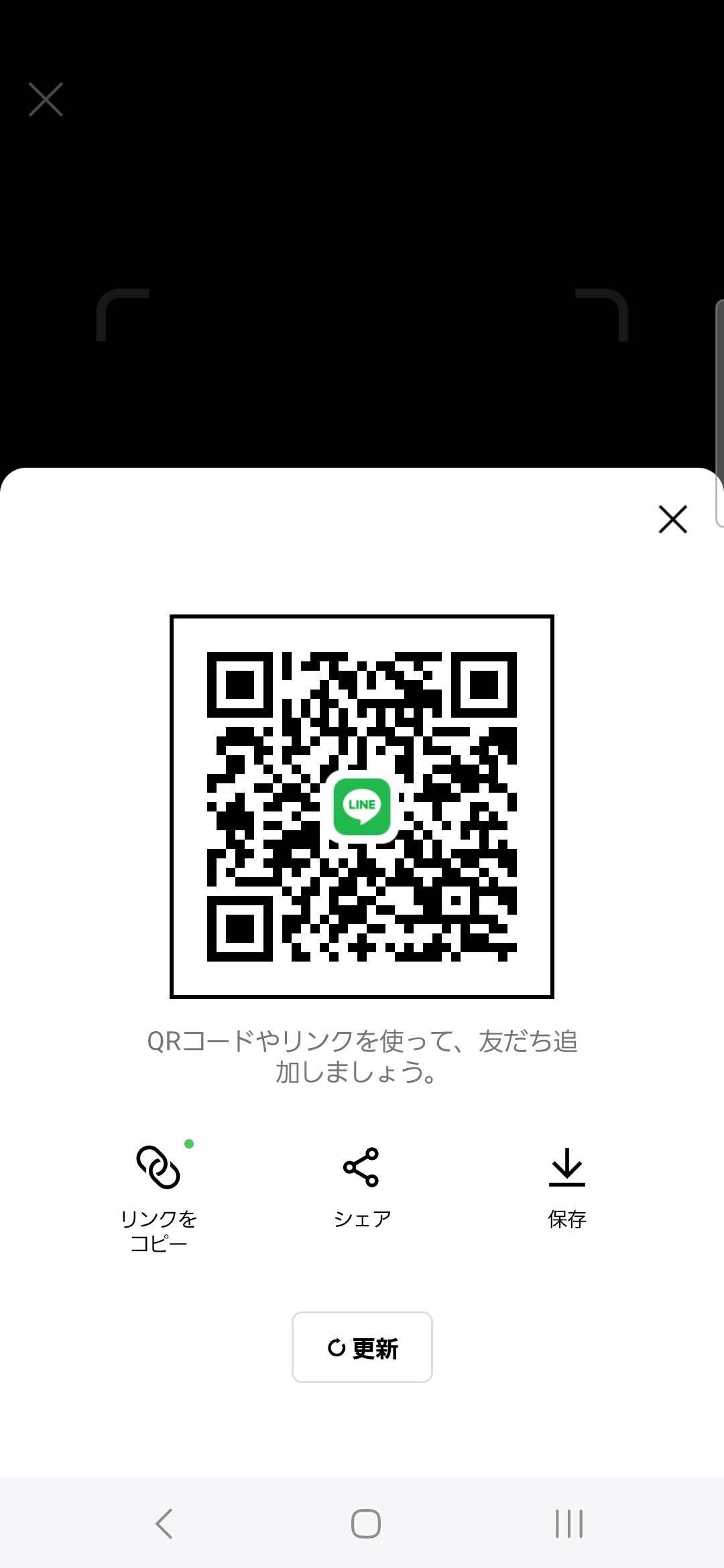Go back using the system back button

pos(164,1523)
